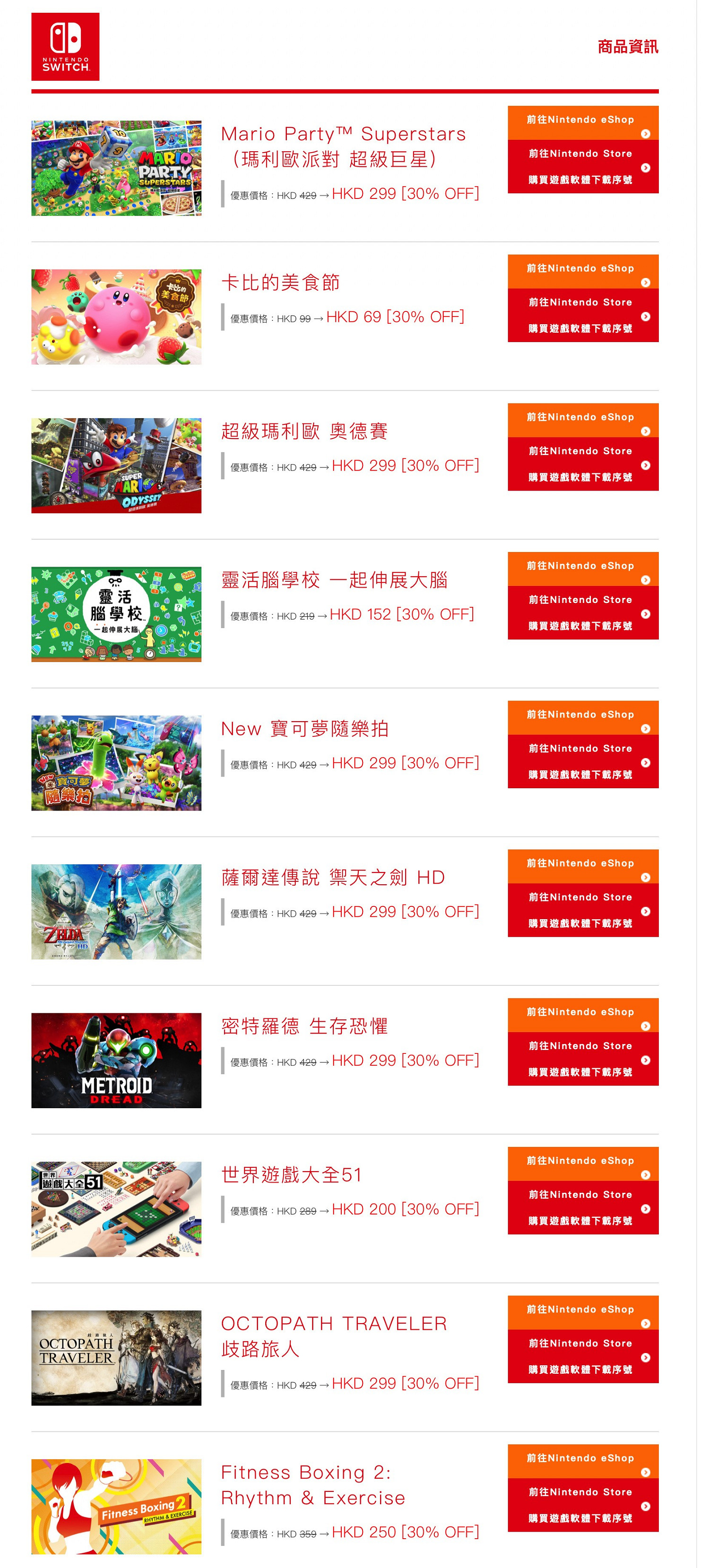Viewport: 709px width, 1568px height.
Task: Click the Super Mario Odyssey artwork
Action: pyautogui.click(x=116, y=464)
